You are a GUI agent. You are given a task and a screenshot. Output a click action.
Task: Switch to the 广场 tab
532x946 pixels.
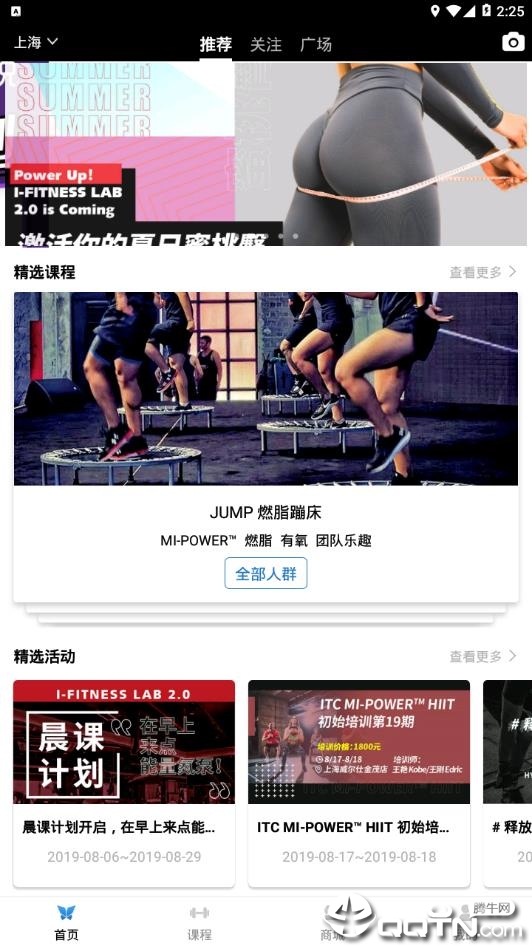coord(315,44)
